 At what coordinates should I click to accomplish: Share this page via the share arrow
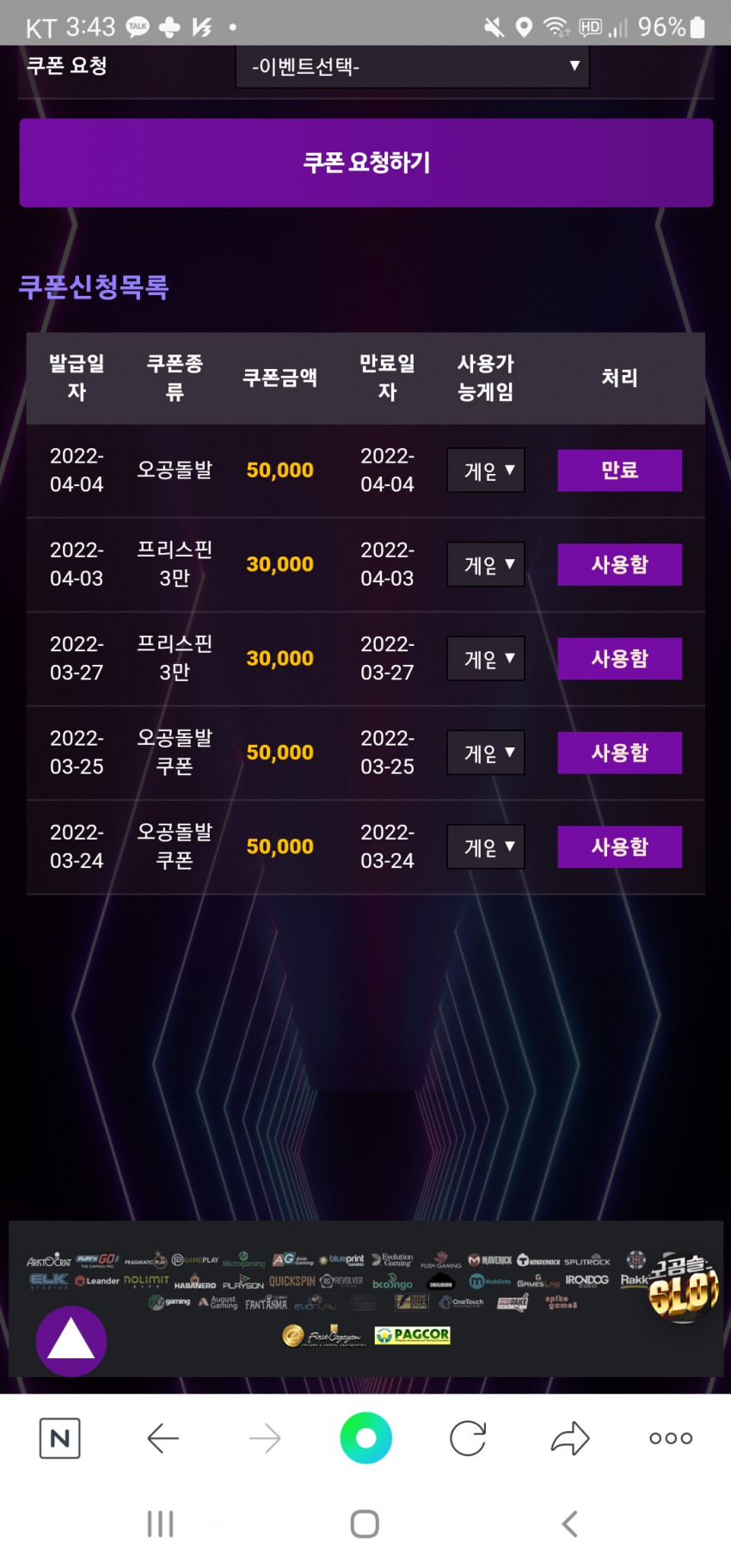[569, 1438]
